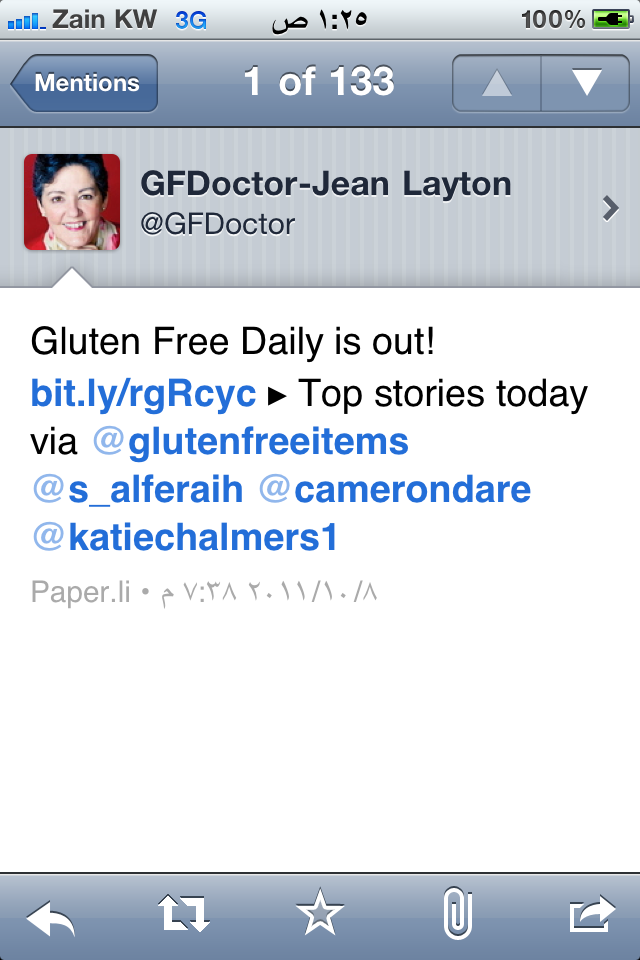Share this tweet
The image size is (640, 960).
click(x=590, y=914)
